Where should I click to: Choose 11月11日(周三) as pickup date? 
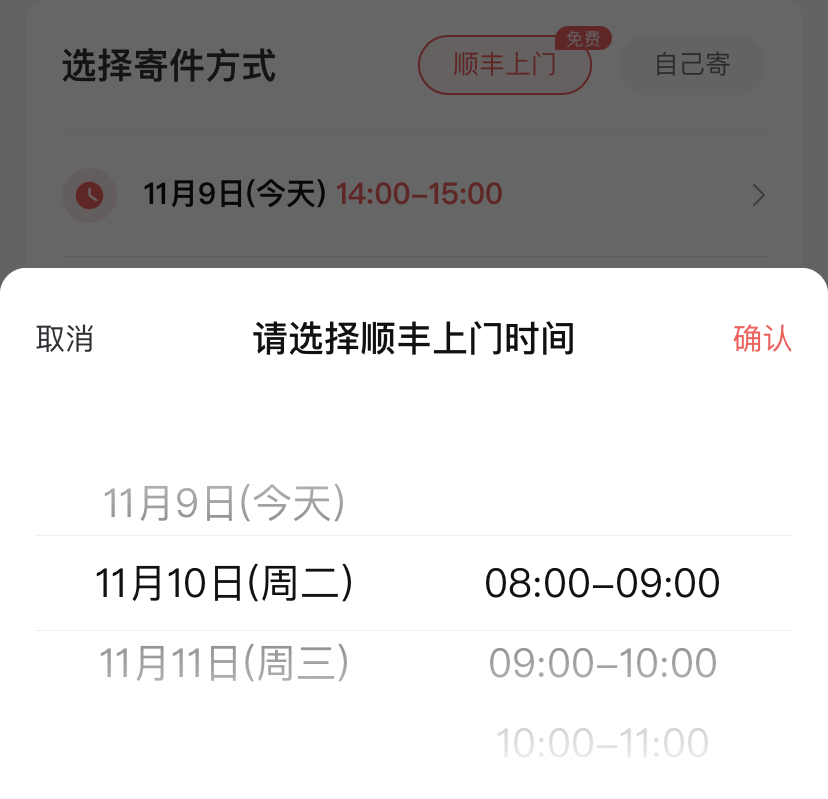[x=224, y=663]
